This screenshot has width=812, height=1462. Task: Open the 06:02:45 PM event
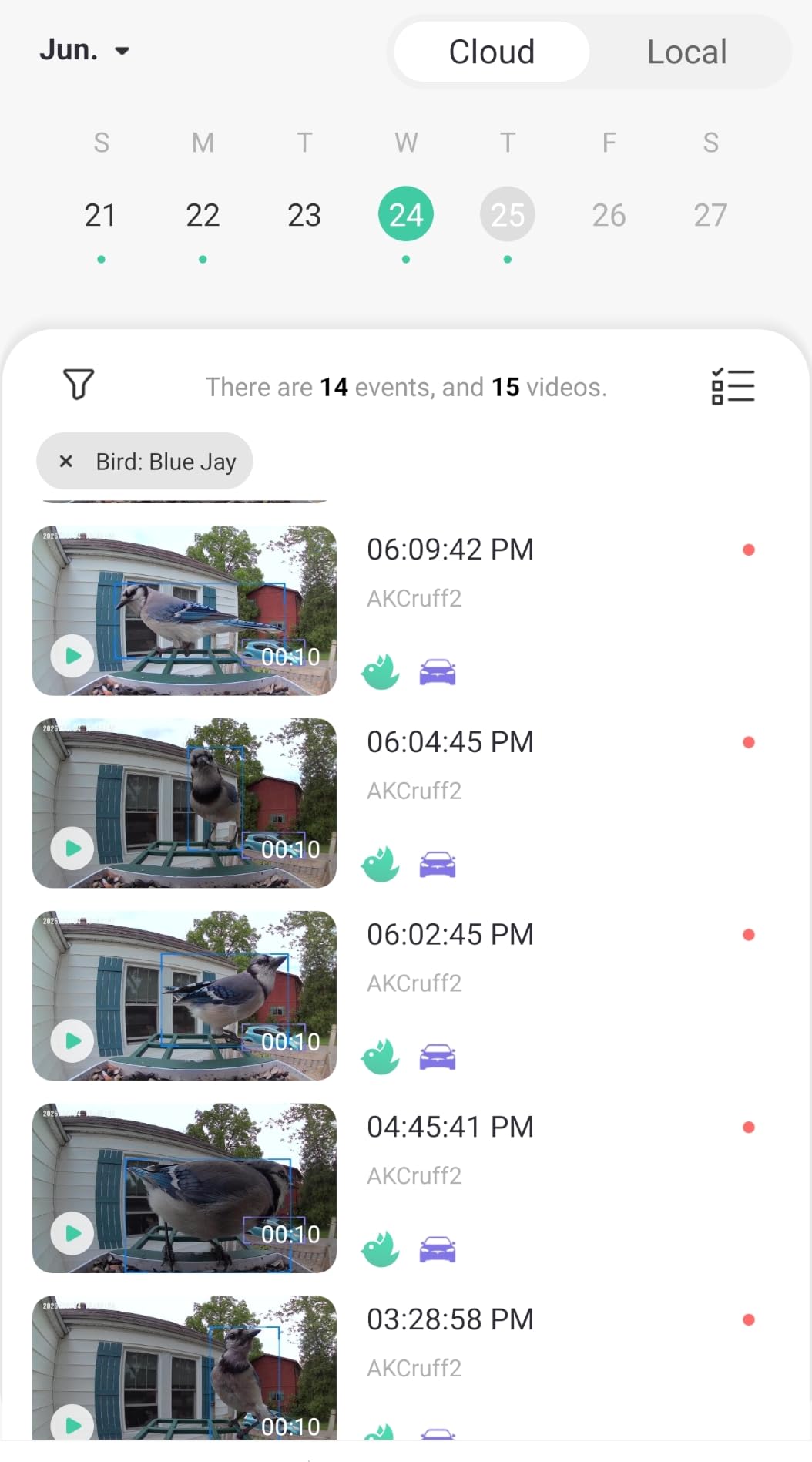(450, 935)
